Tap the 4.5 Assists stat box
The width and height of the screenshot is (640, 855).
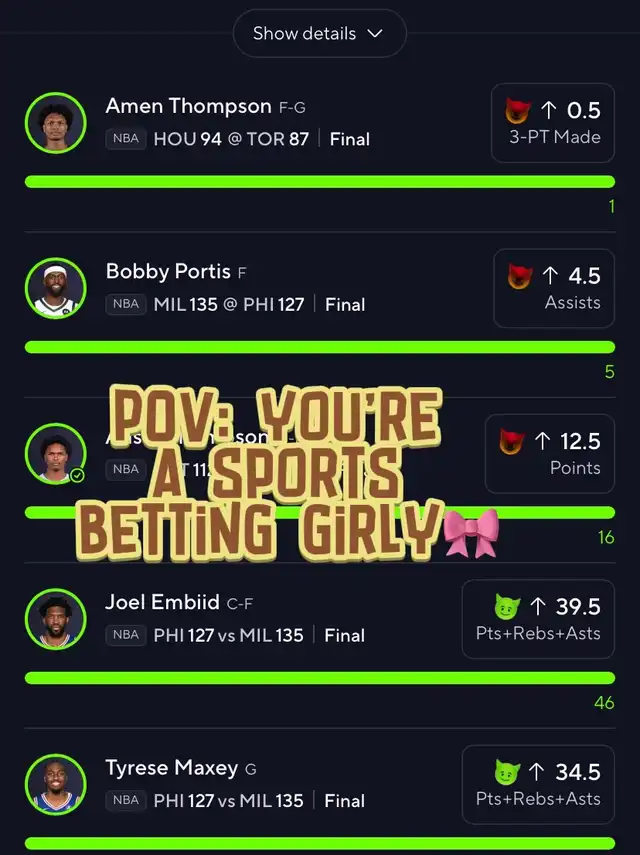[x=554, y=288]
